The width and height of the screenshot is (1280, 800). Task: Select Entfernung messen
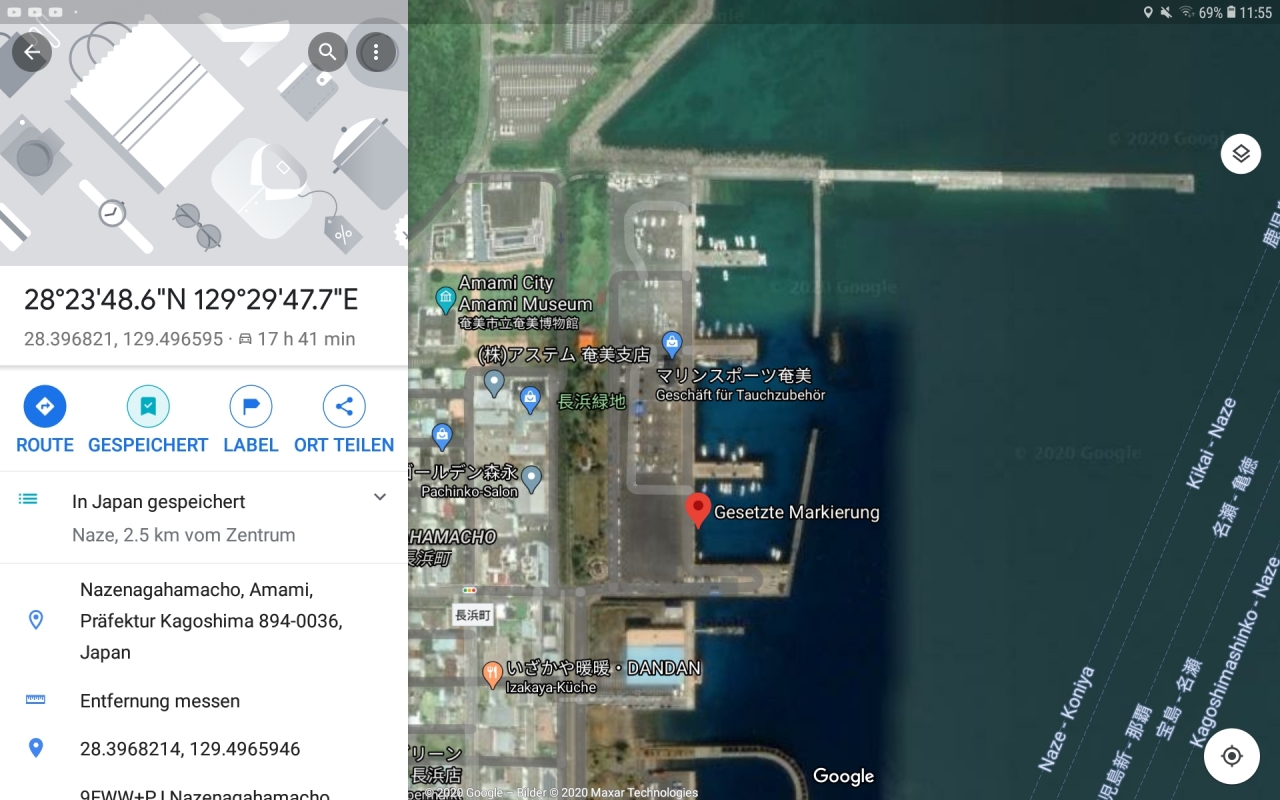[160, 701]
